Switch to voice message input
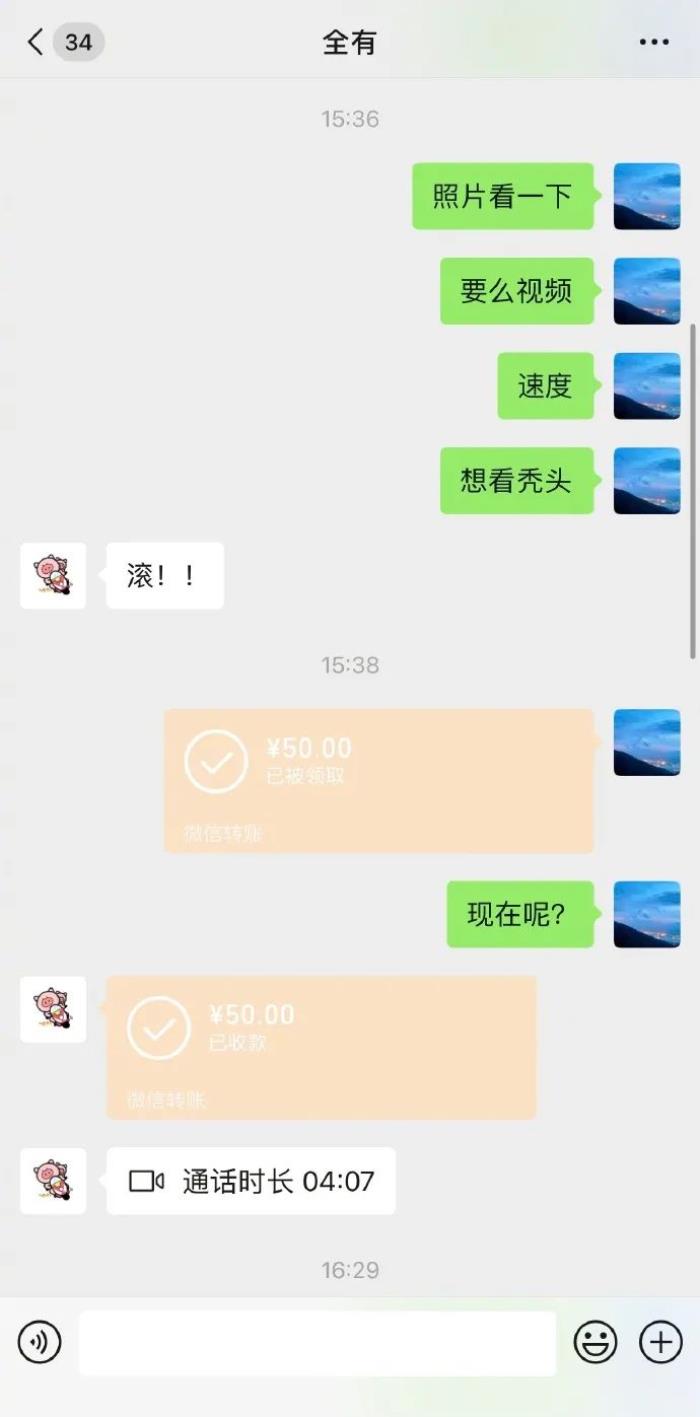The image size is (700, 1417). click(x=40, y=1342)
